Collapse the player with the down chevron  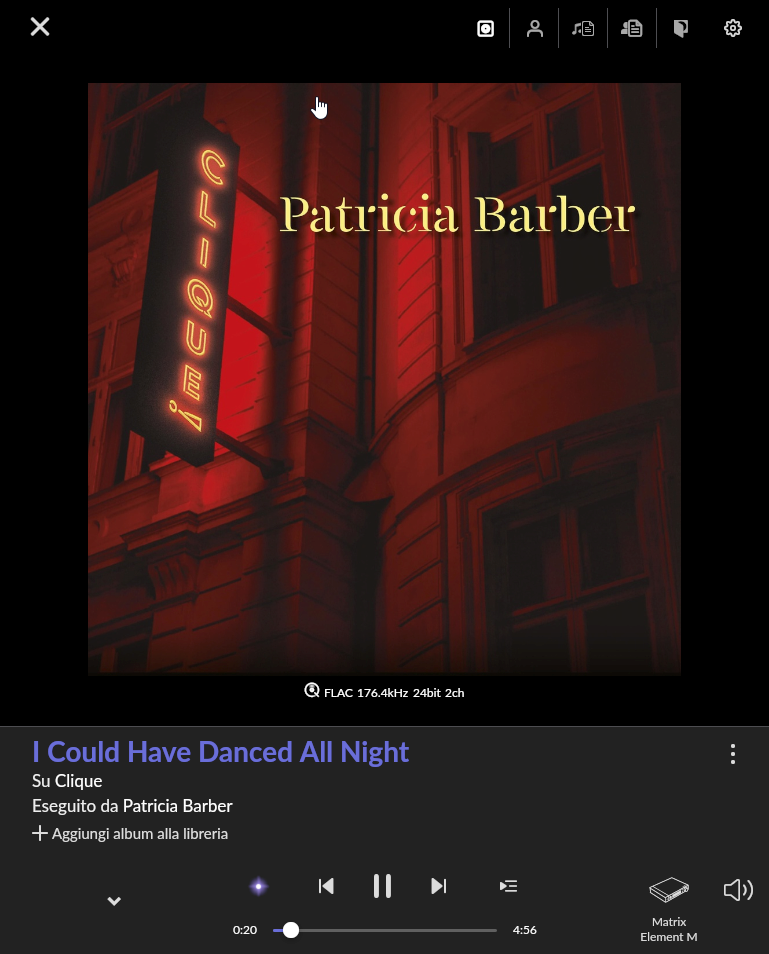(x=114, y=901)
